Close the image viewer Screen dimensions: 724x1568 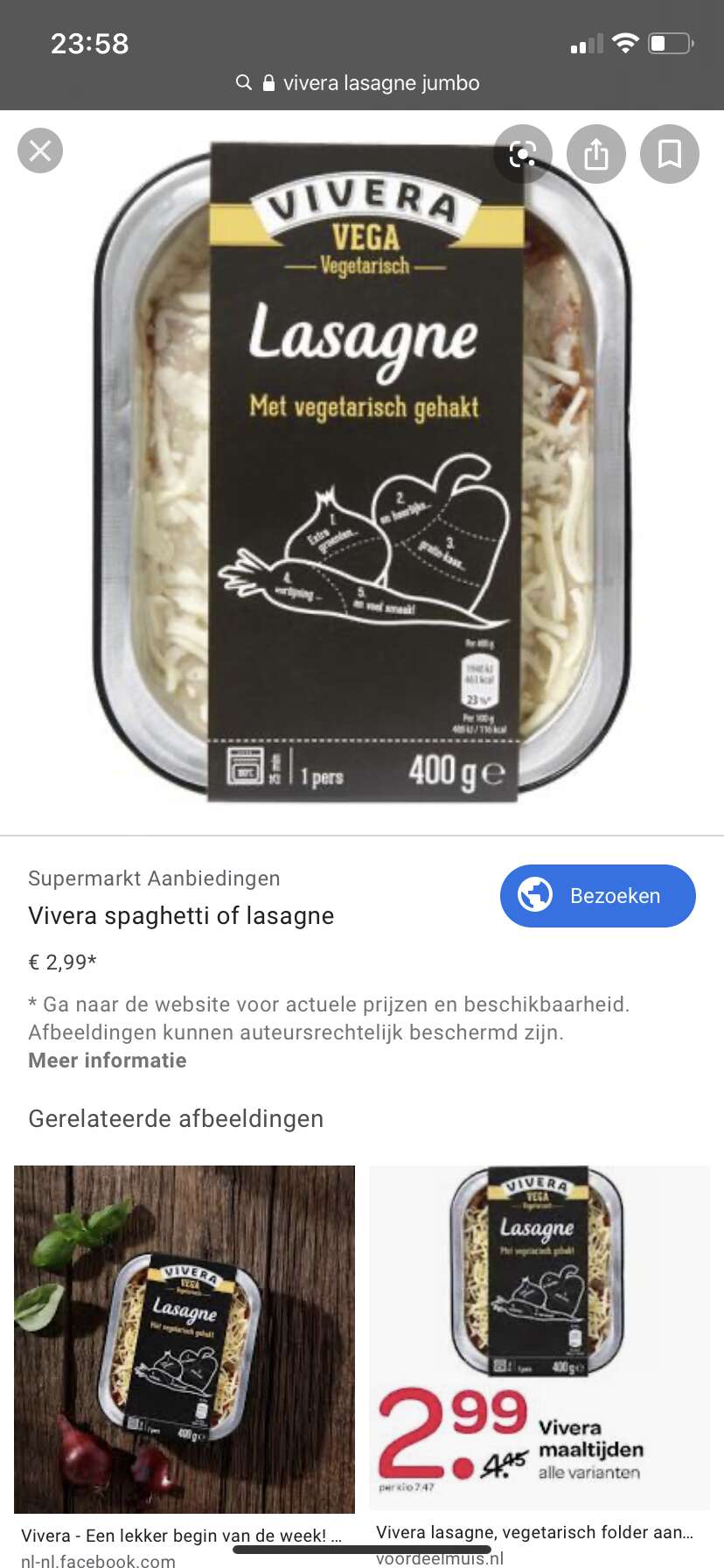(x=40, y=150)
